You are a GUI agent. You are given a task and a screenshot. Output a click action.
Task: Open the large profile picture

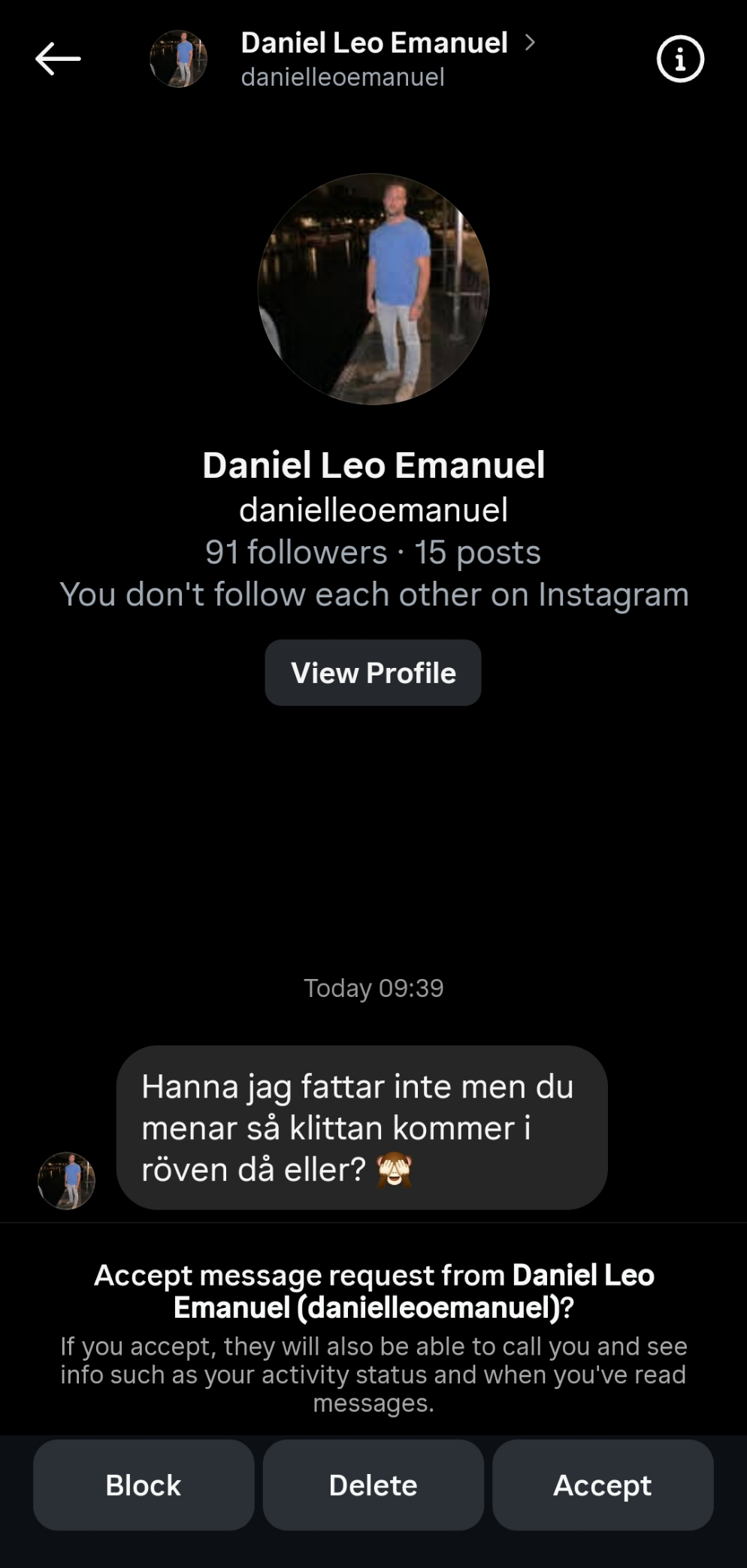pyautogui.click(x=373, y=289)
